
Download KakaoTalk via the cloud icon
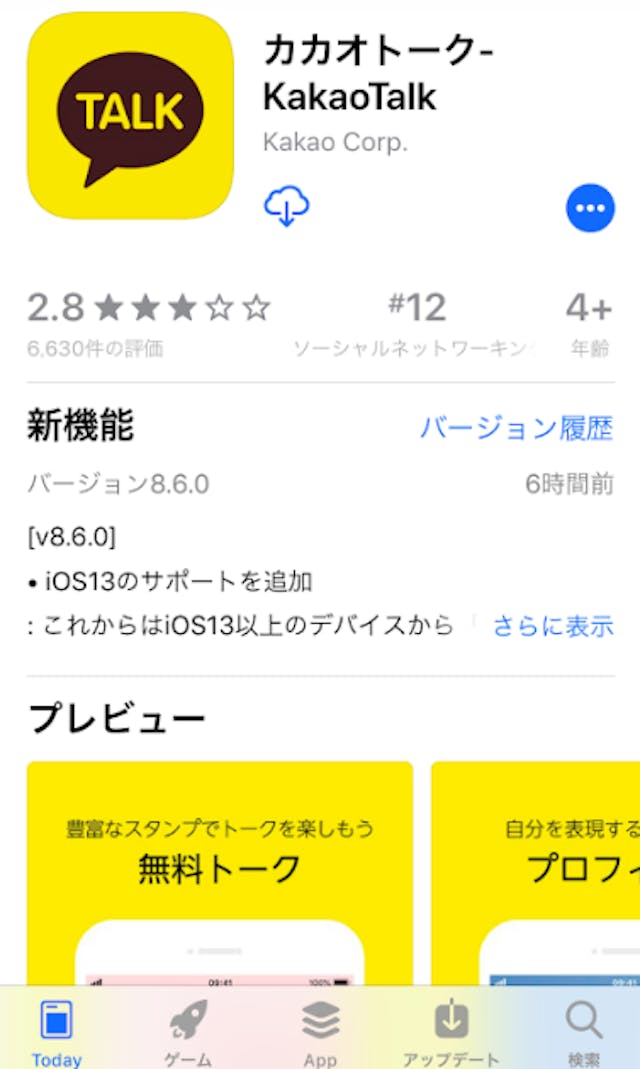point(286,205)
